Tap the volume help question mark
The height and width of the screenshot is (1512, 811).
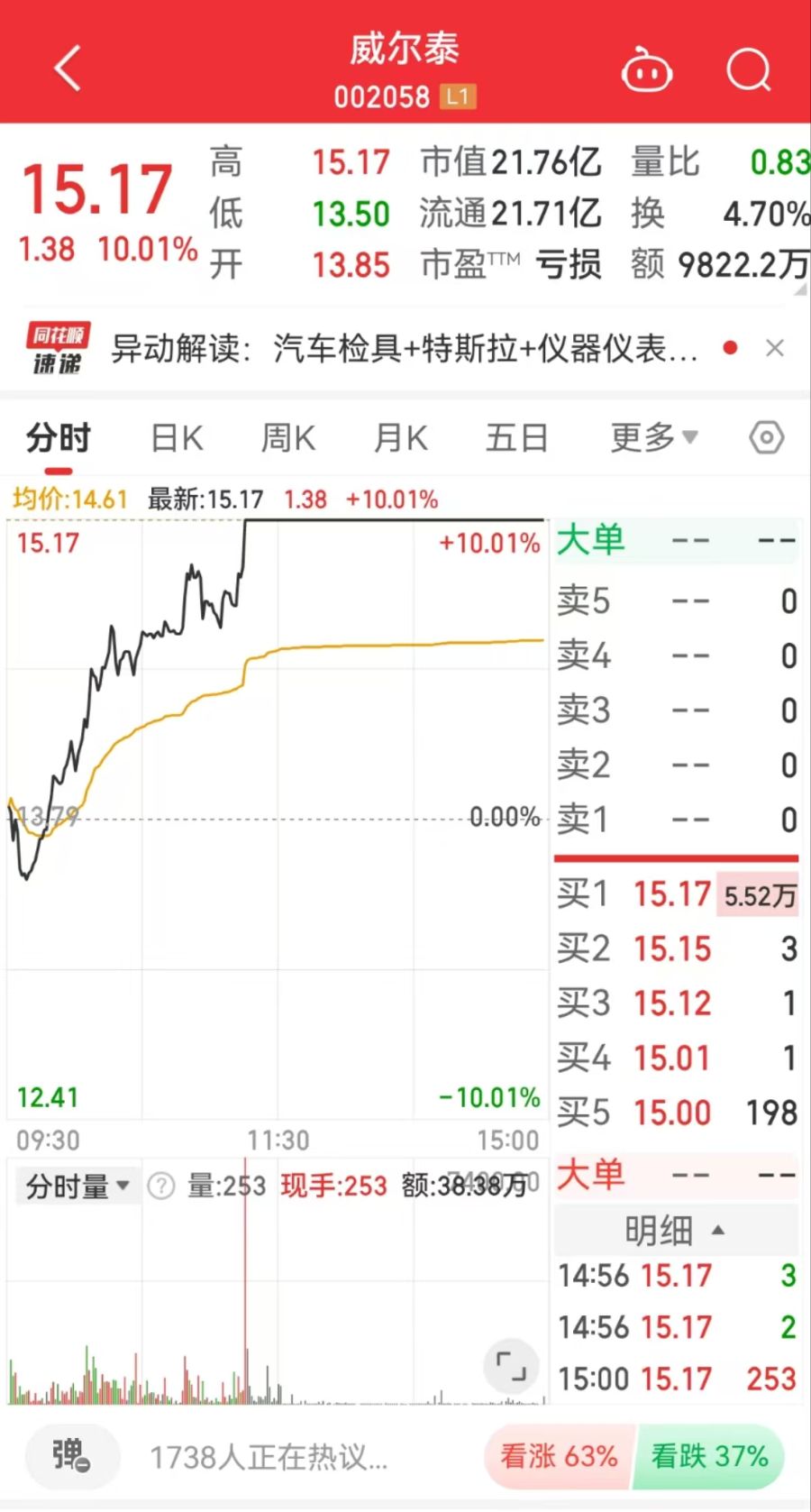click(x=160, y=1186)
